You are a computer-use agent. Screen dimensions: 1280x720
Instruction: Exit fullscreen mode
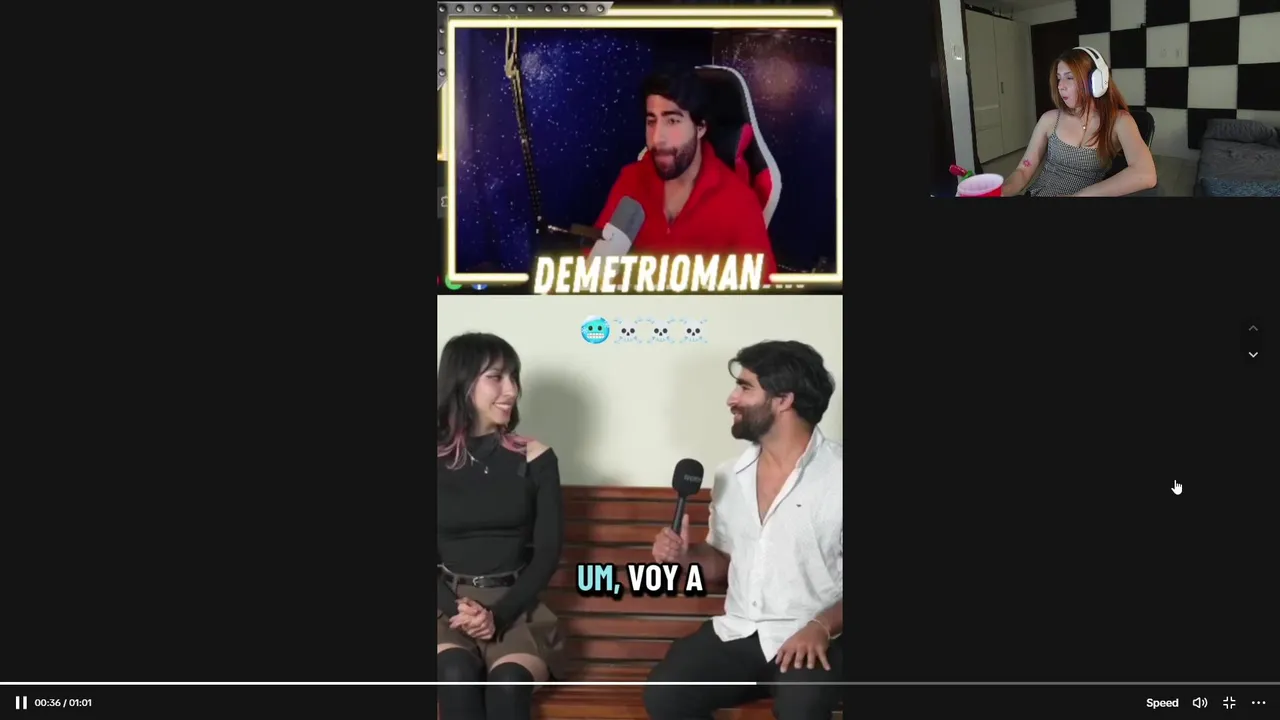[1229, 702]
